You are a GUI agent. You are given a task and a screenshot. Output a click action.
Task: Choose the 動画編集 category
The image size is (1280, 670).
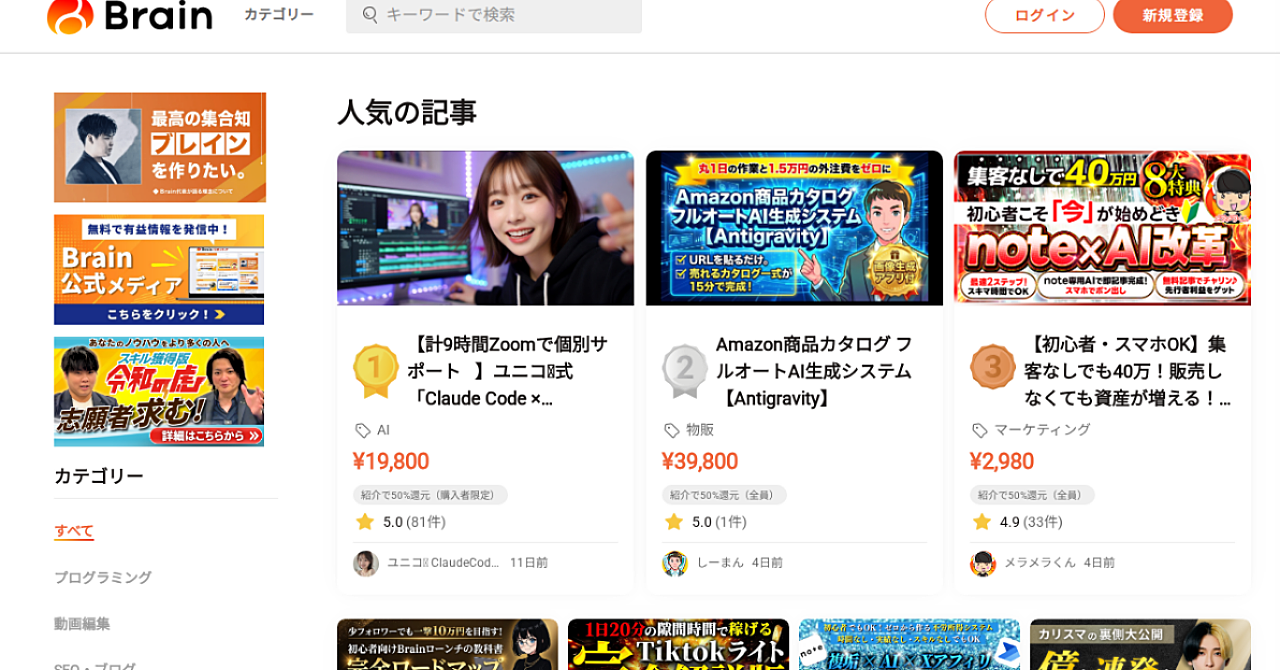pyautogui.click(x=82, y=623)
